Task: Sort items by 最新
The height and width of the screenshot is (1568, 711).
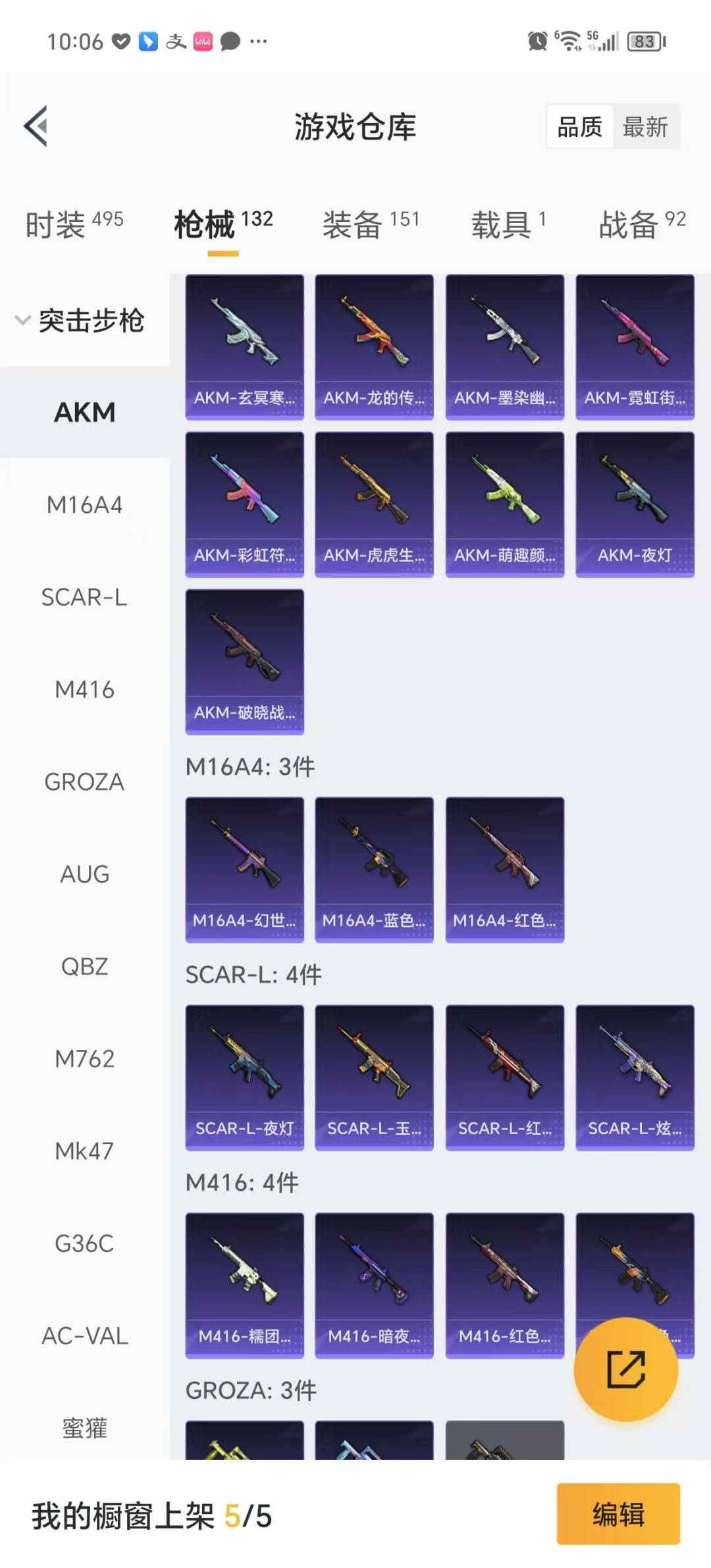Action: 645,126
